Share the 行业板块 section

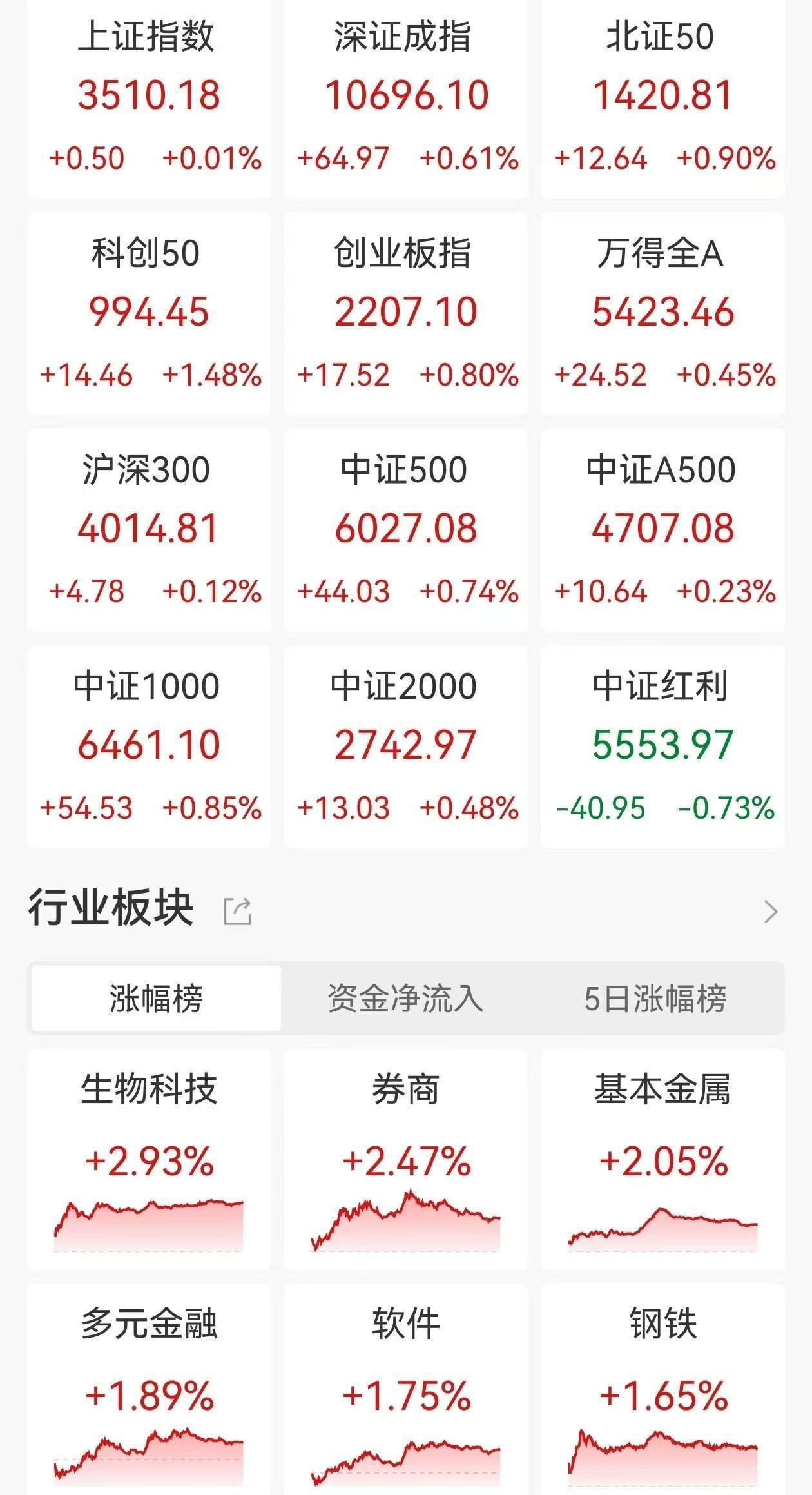click(x=237, y=911)
